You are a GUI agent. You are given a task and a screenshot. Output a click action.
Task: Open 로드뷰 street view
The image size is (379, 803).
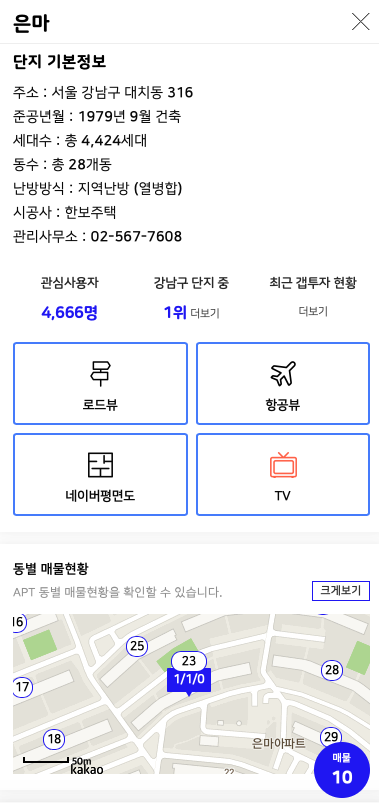100,384
